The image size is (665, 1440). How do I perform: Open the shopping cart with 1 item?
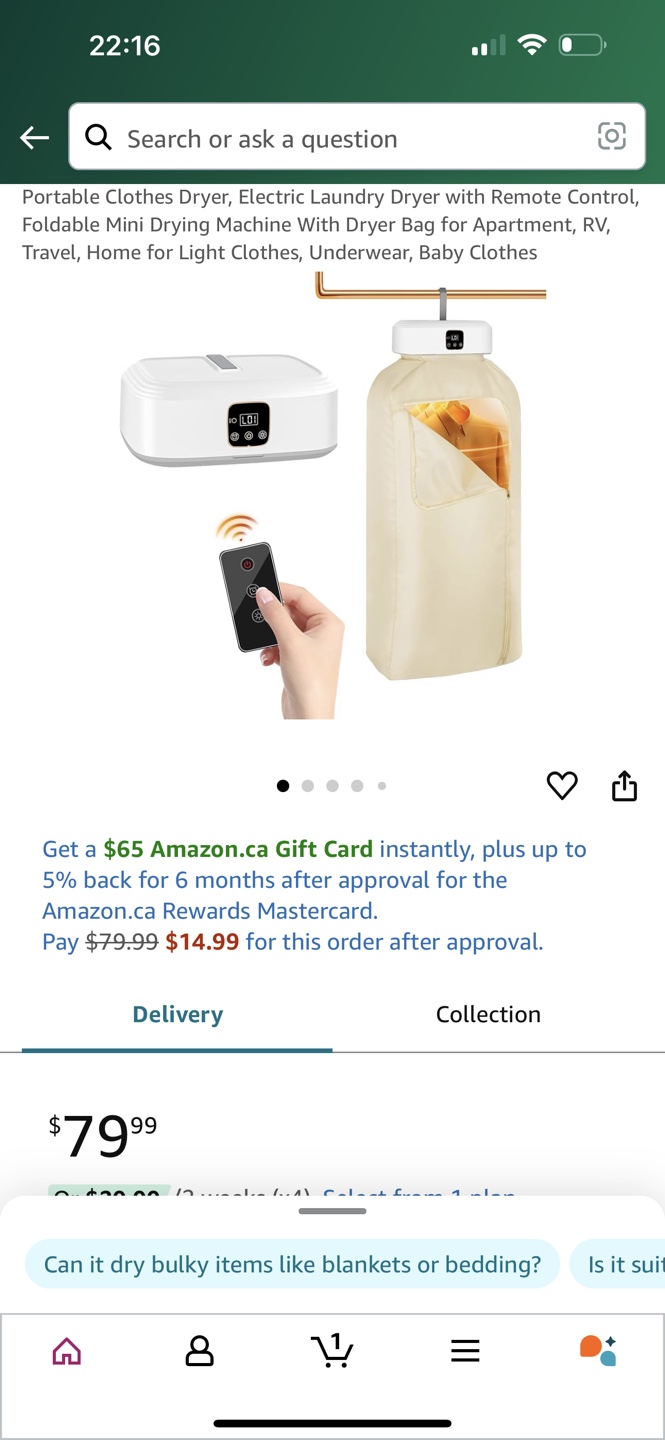(332, 1350)
